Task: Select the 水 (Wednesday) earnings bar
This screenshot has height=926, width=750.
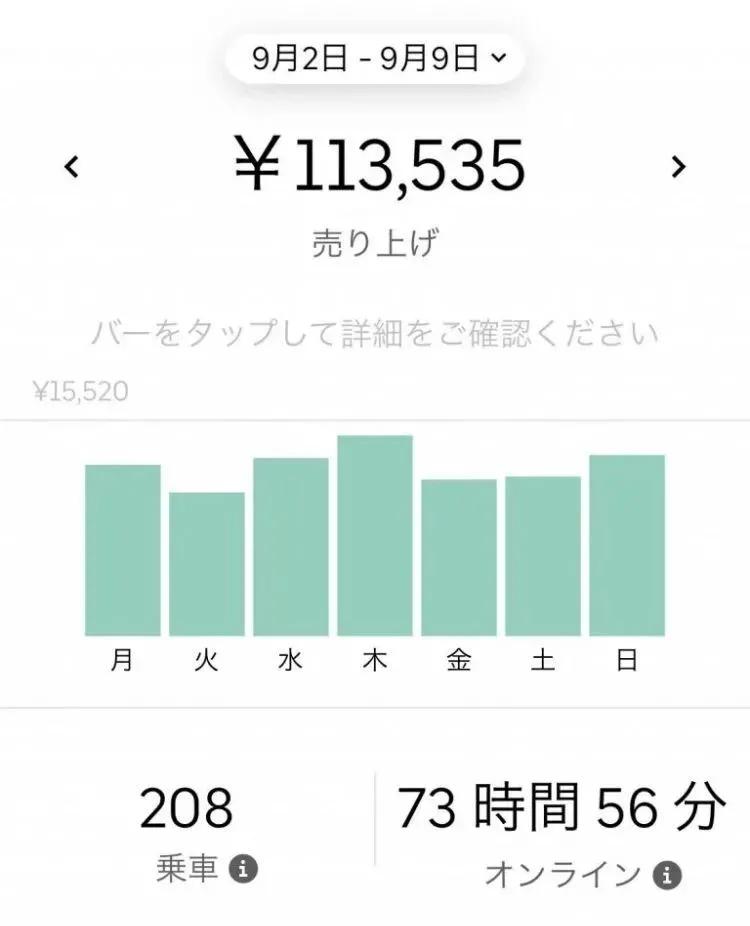Action: (x=290, y=547)
